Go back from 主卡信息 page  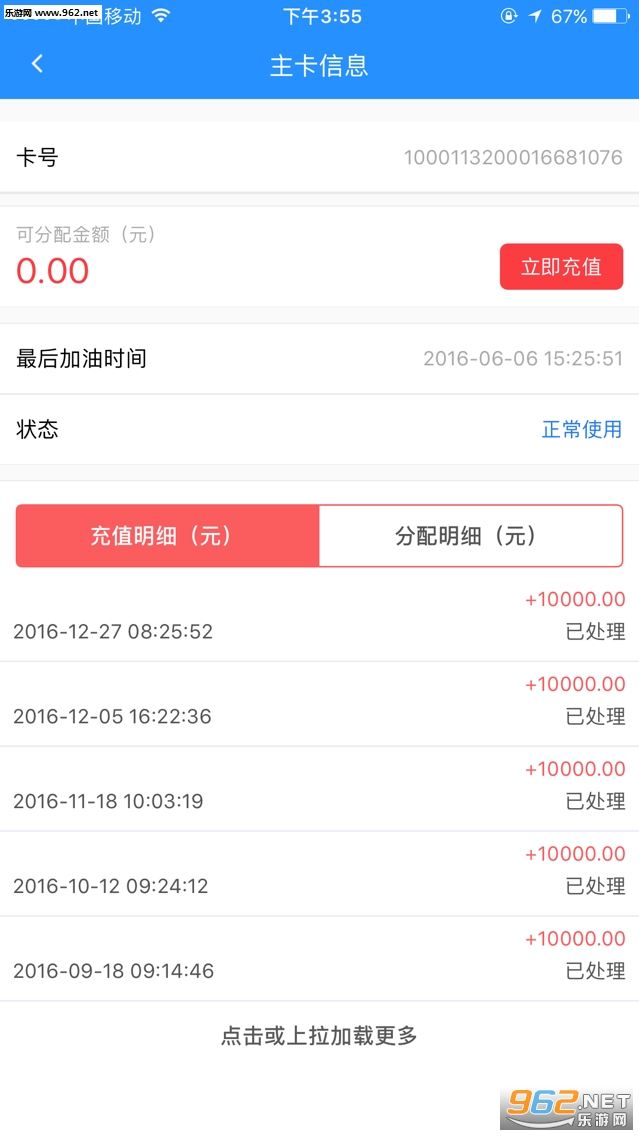click(x=38, y=65)
